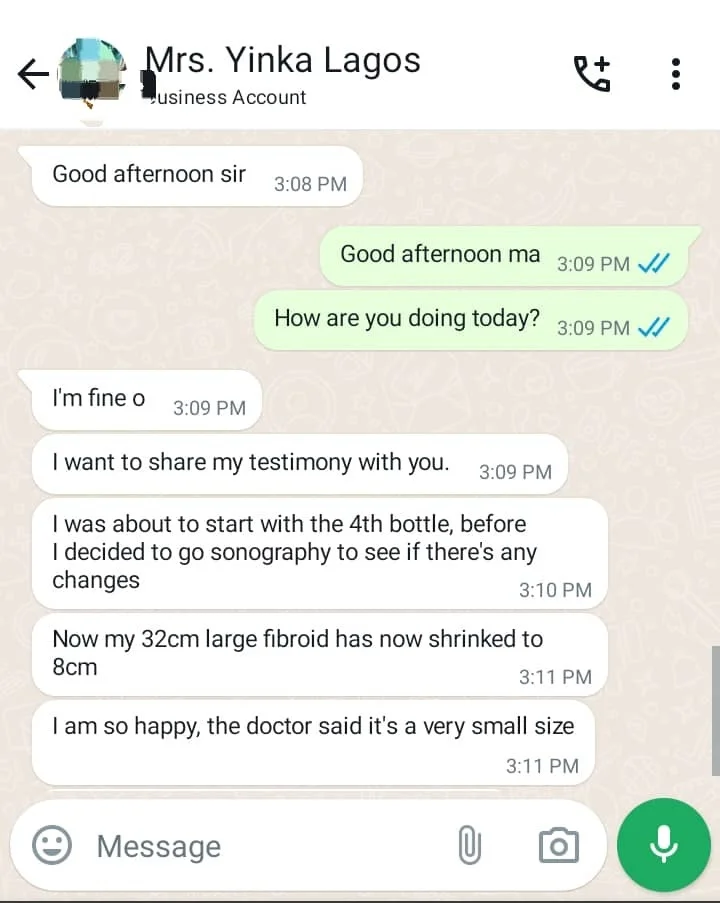Image resolution: width=720 pixels, height=903 pixels.
Task: Open contact info via the name header
Action: [x=283, y=60]
